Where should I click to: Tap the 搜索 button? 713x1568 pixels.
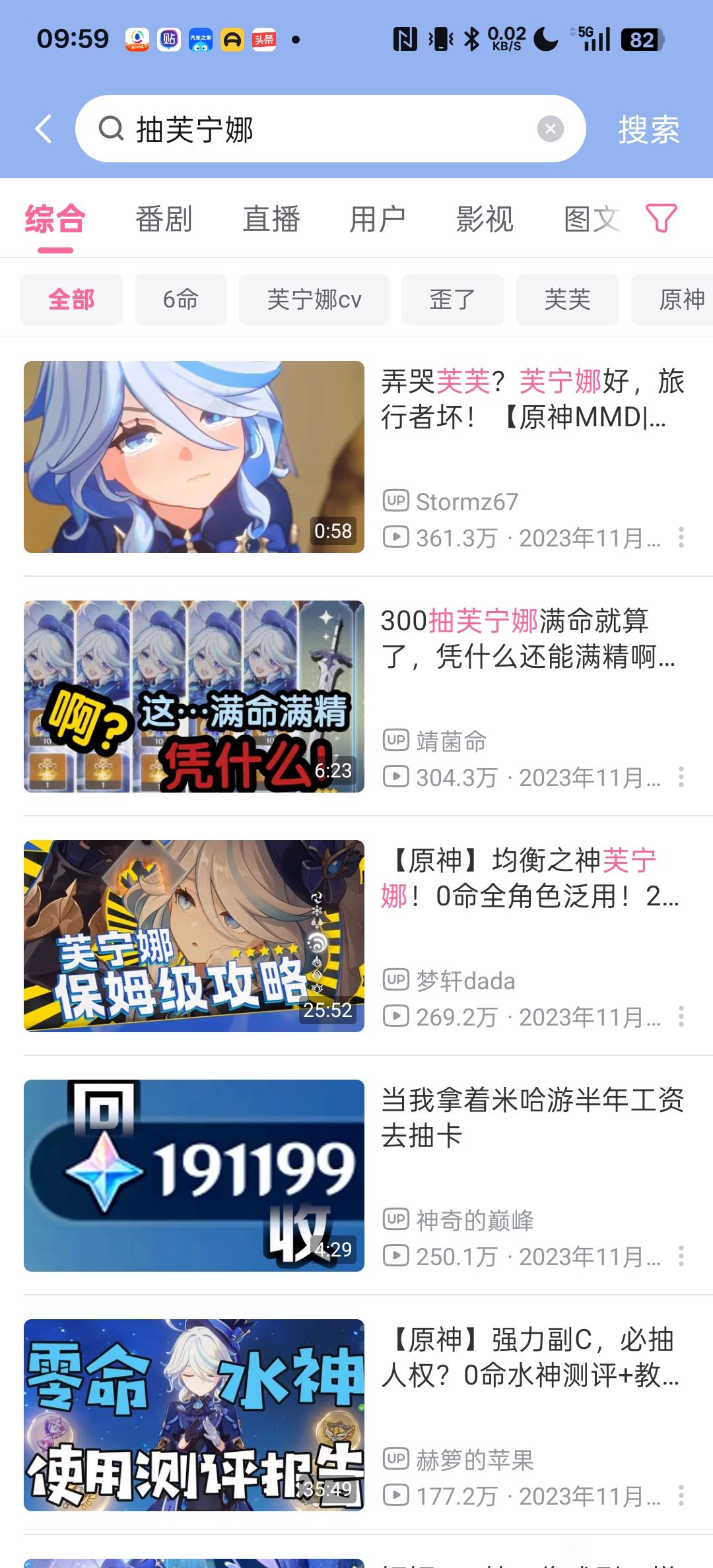(x=648, y=129)
